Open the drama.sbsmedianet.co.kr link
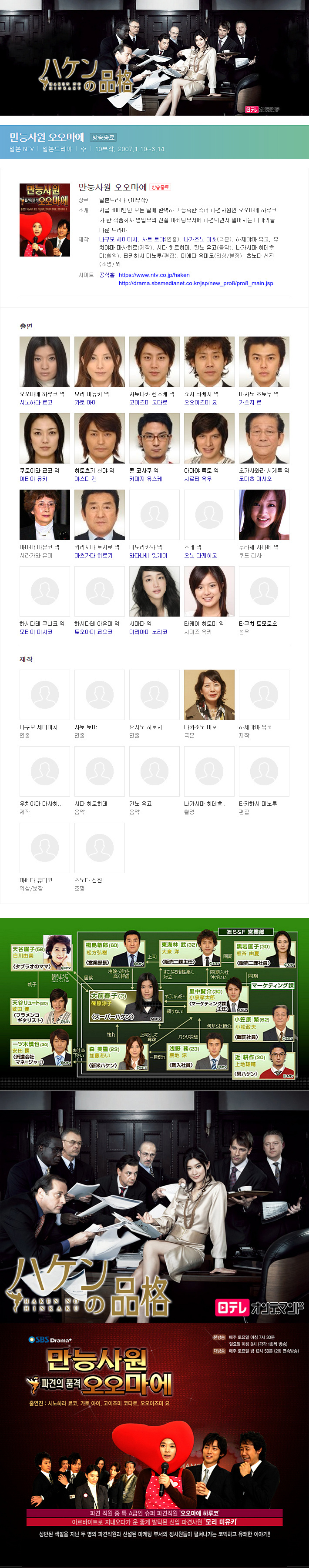The image size is (309, 1568). (x=195, y=283)
